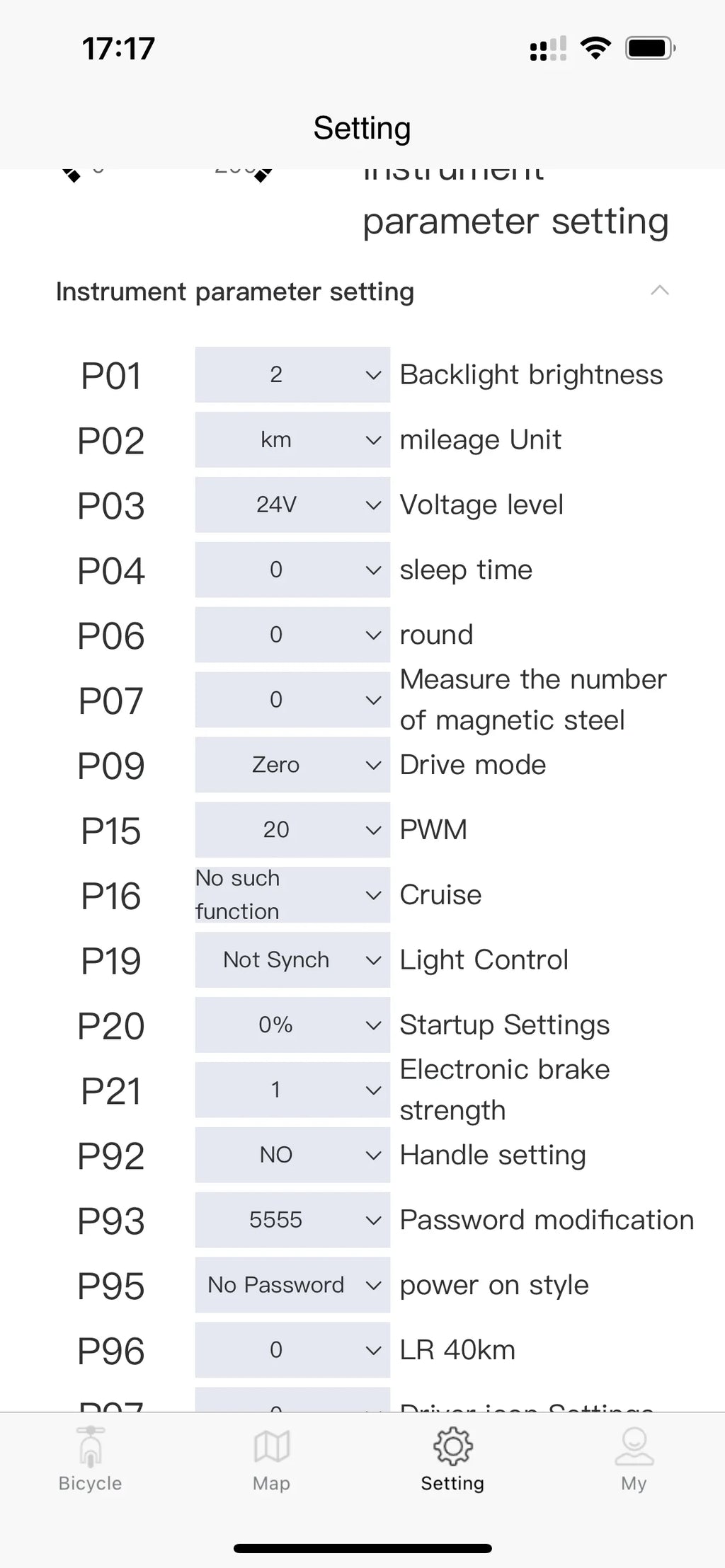This screenshot has width=725, height=1568.
Task: Open the P92 Handle setting dropdown
Action: pyautogui.click(x=292, y=1155)
